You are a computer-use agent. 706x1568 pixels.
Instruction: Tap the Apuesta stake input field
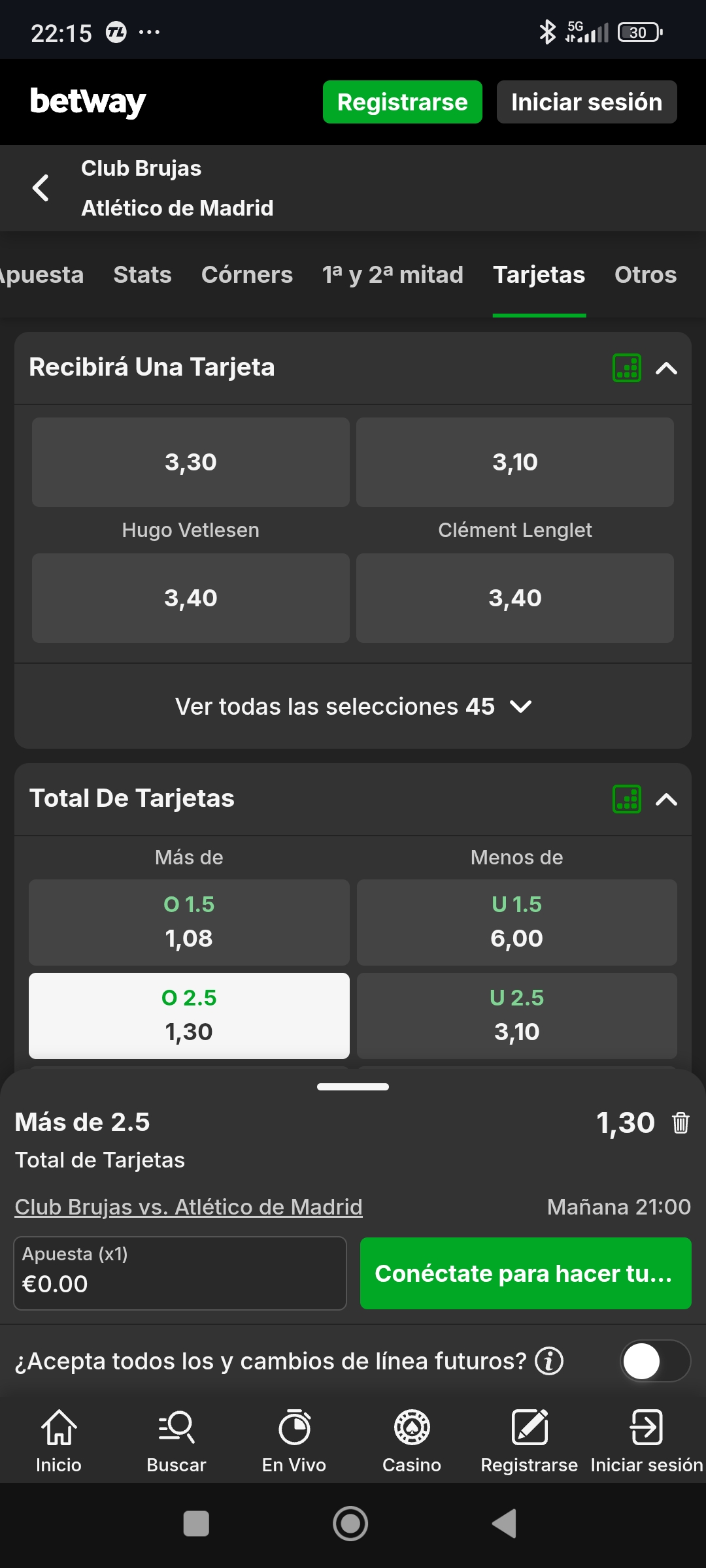(x=180, y=1273)
